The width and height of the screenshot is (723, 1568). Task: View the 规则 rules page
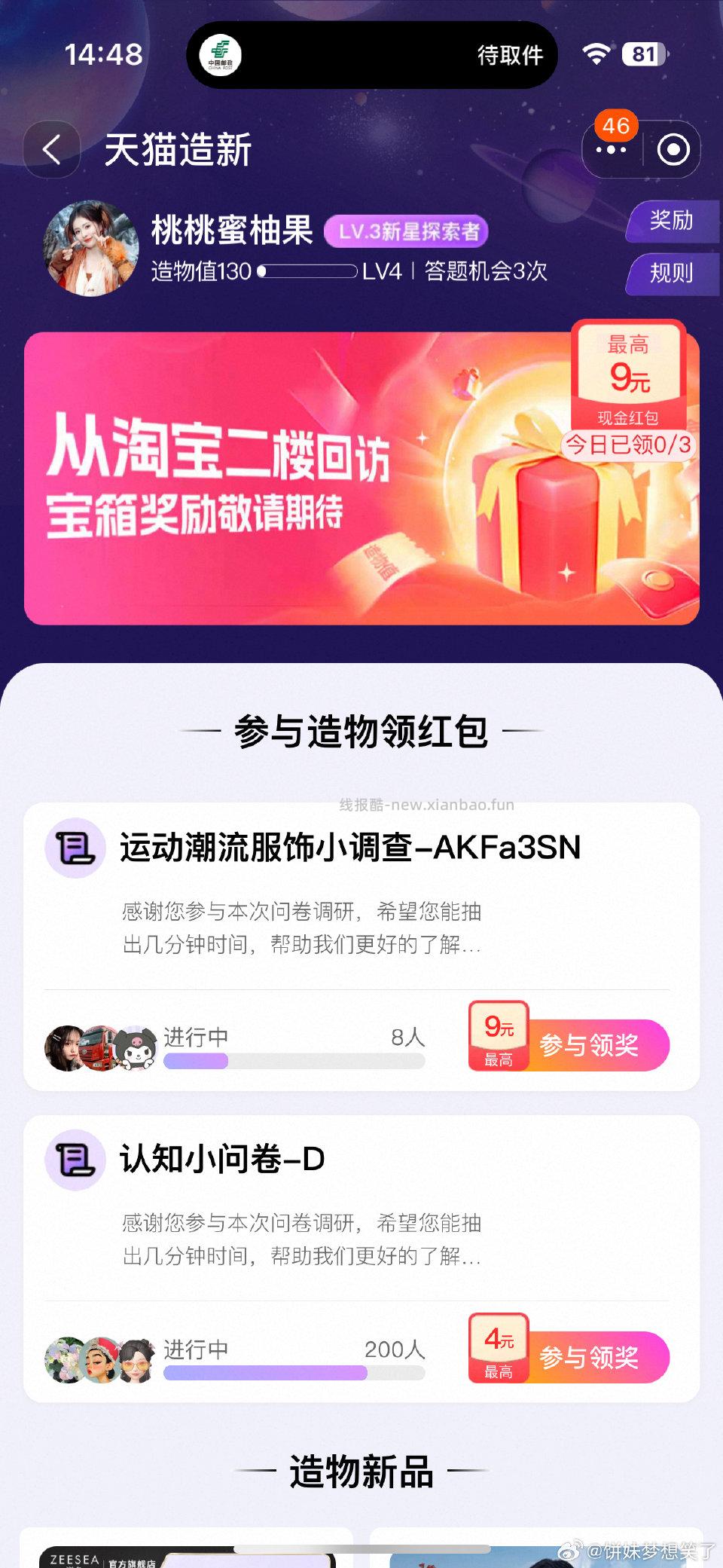671,273
